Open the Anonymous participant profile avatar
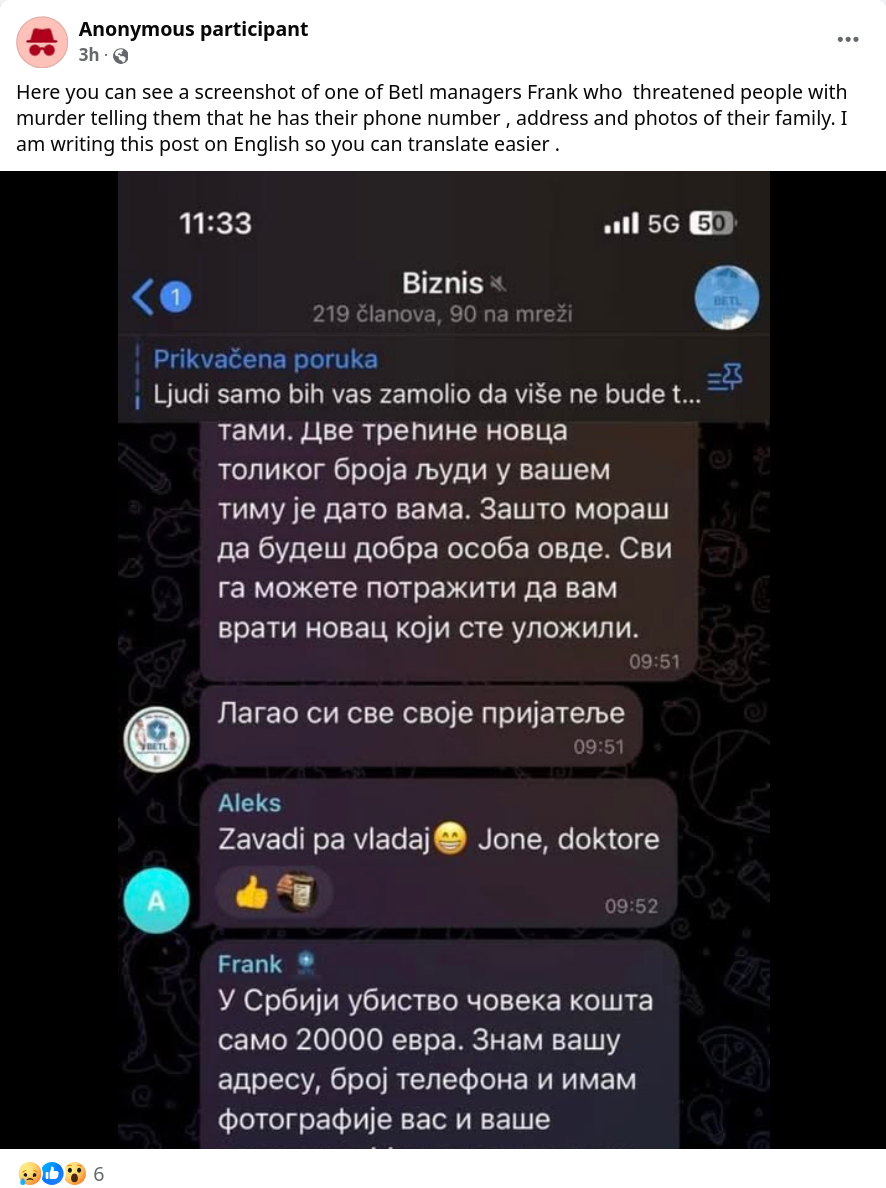 [42, 42]
